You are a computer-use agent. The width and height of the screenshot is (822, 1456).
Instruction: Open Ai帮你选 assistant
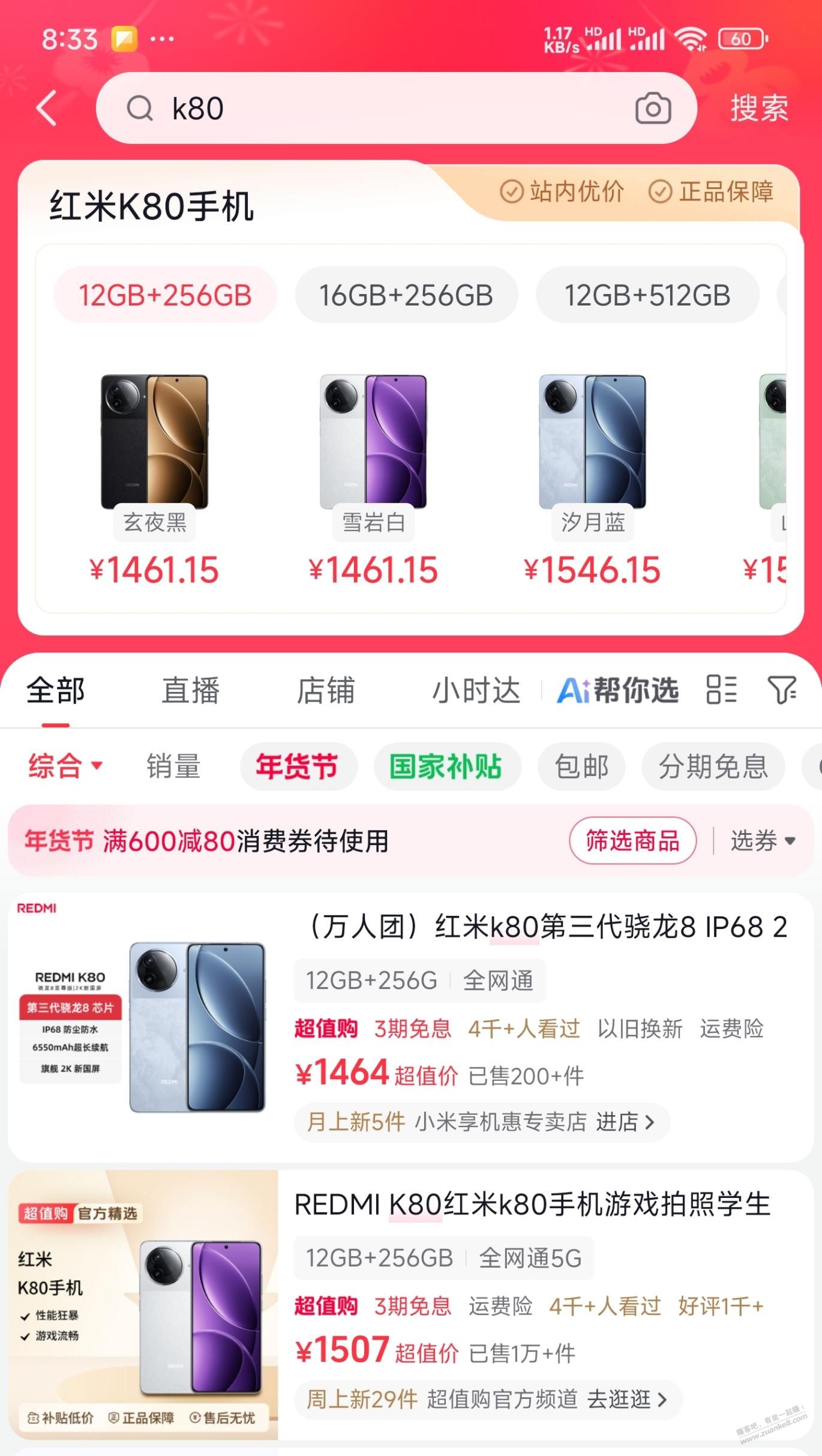coord(618,690)
